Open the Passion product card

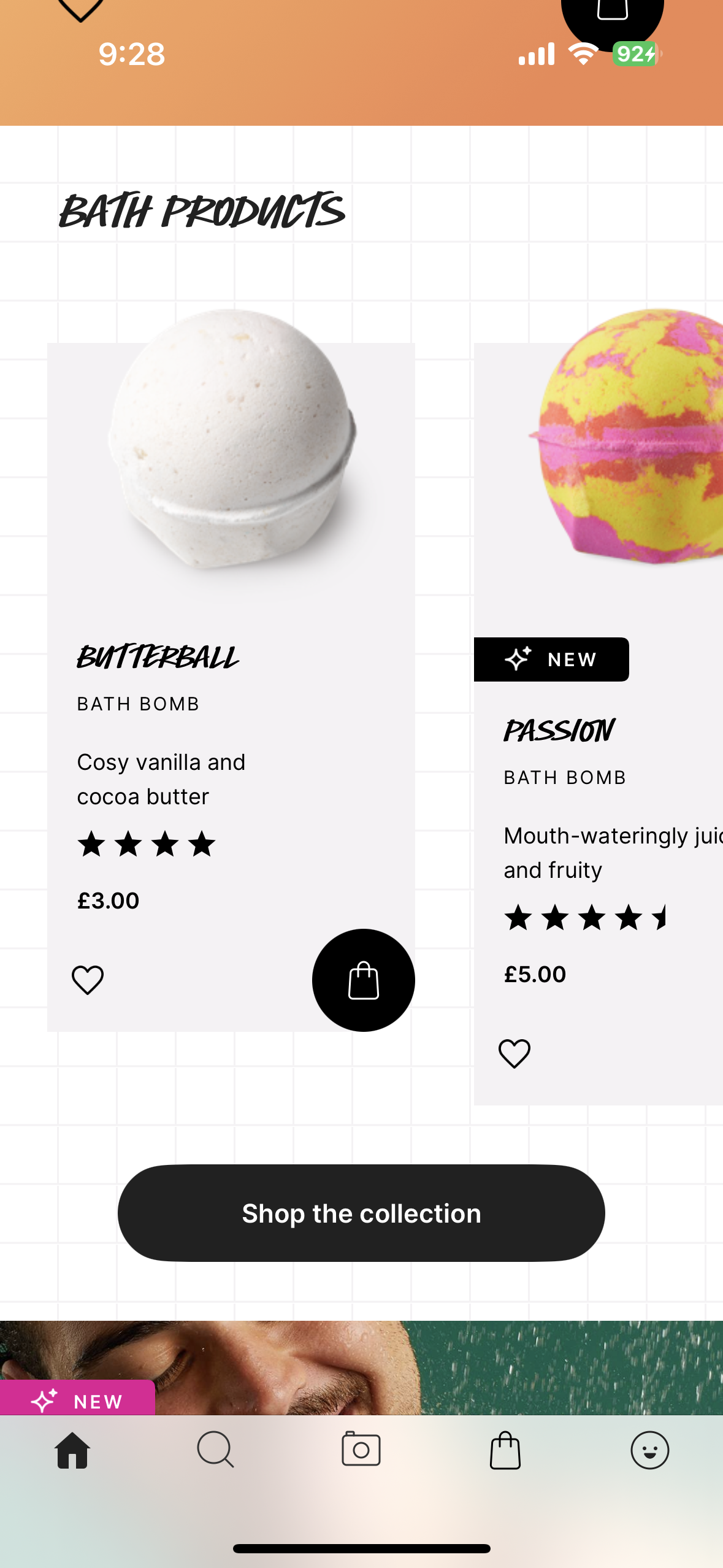click(x=599, y=705)
